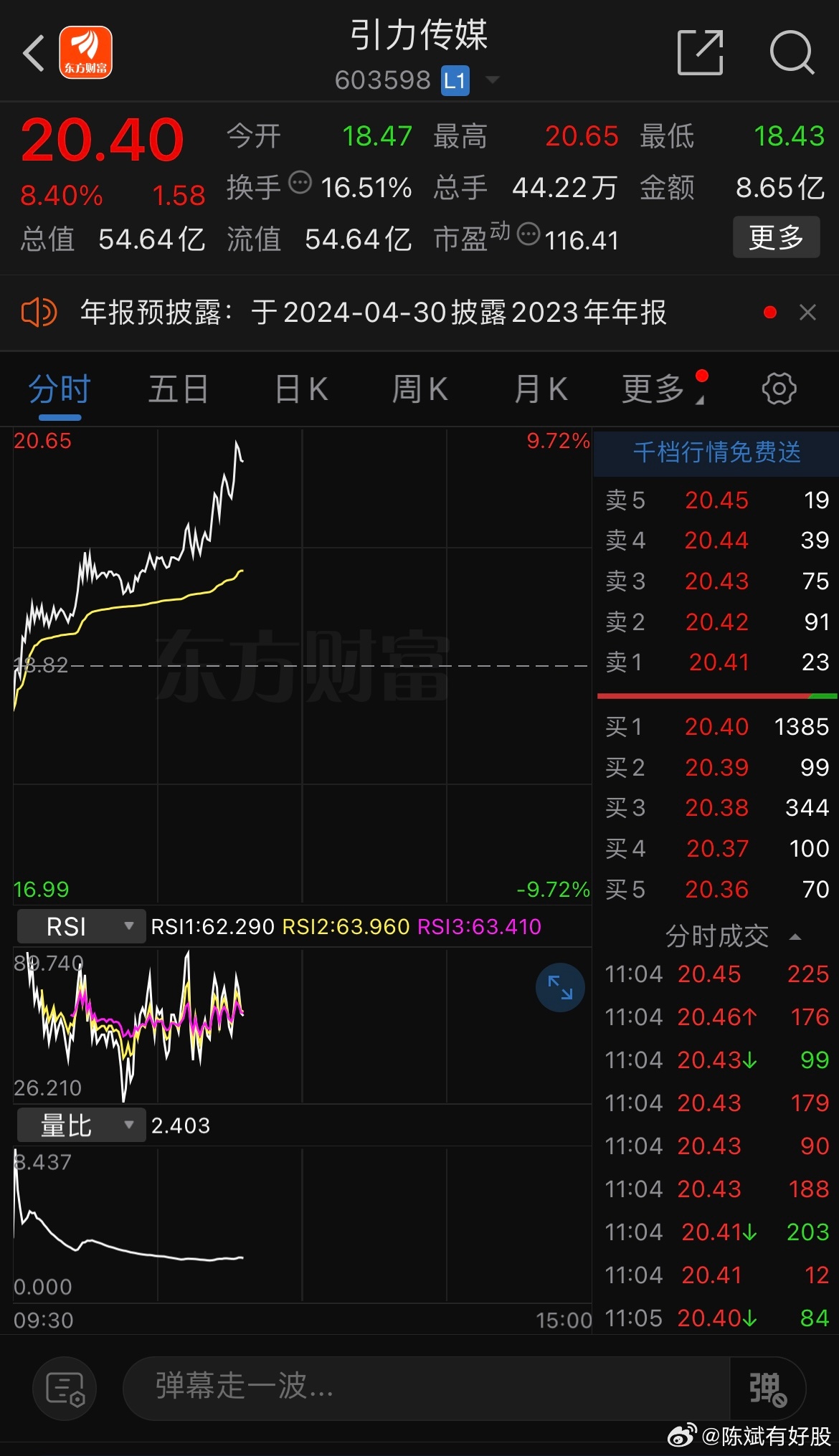
Task: Switch to the 月K chart tab
Action: (541, 389)
